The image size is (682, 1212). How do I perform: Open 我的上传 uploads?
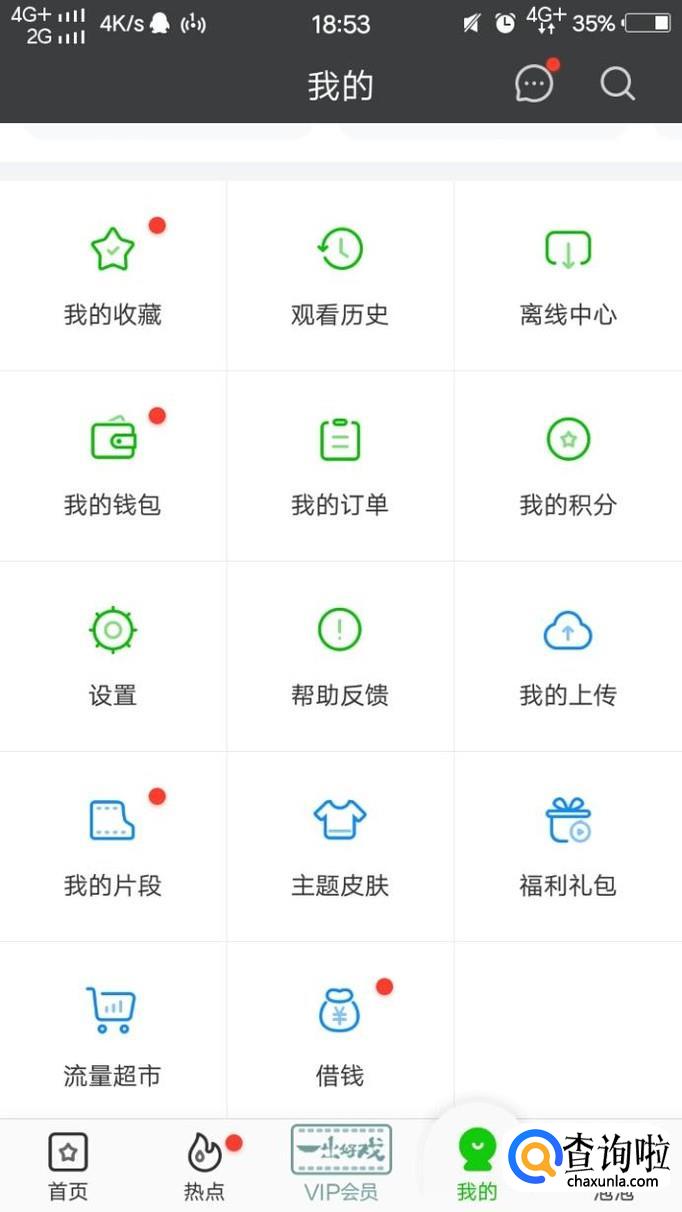(x=568, y=655)
